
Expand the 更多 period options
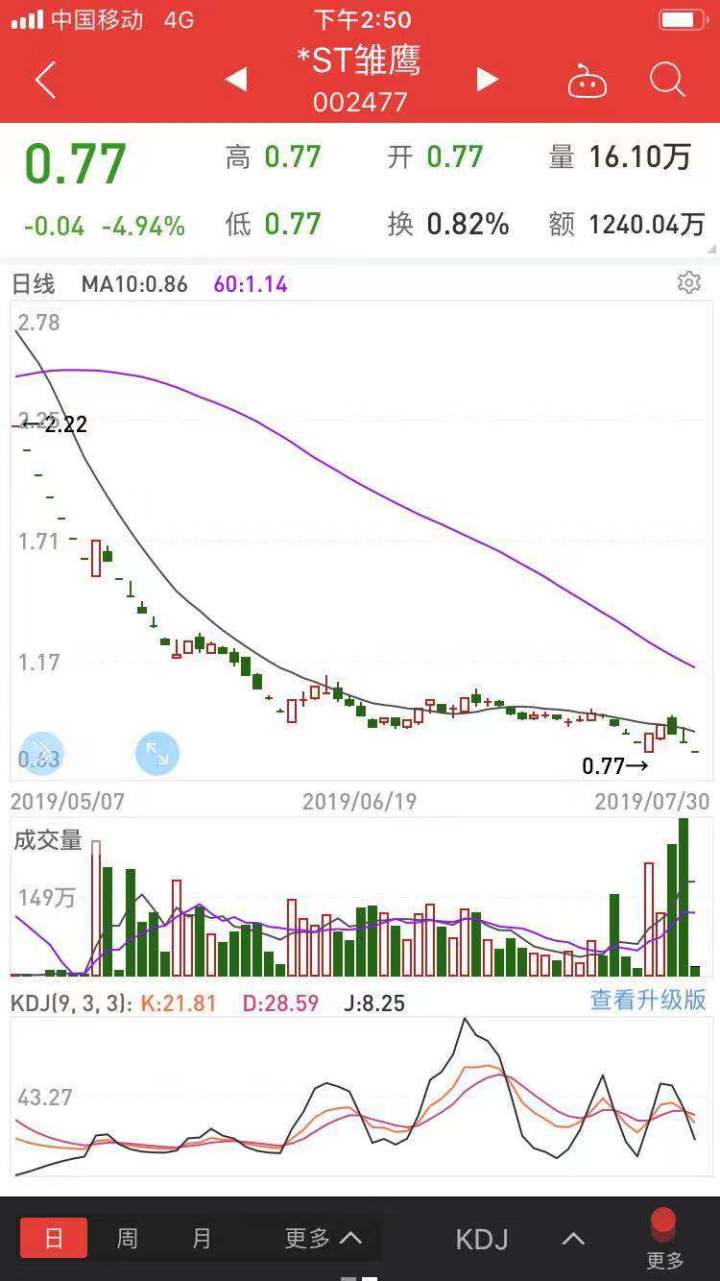click(322, 1239)
